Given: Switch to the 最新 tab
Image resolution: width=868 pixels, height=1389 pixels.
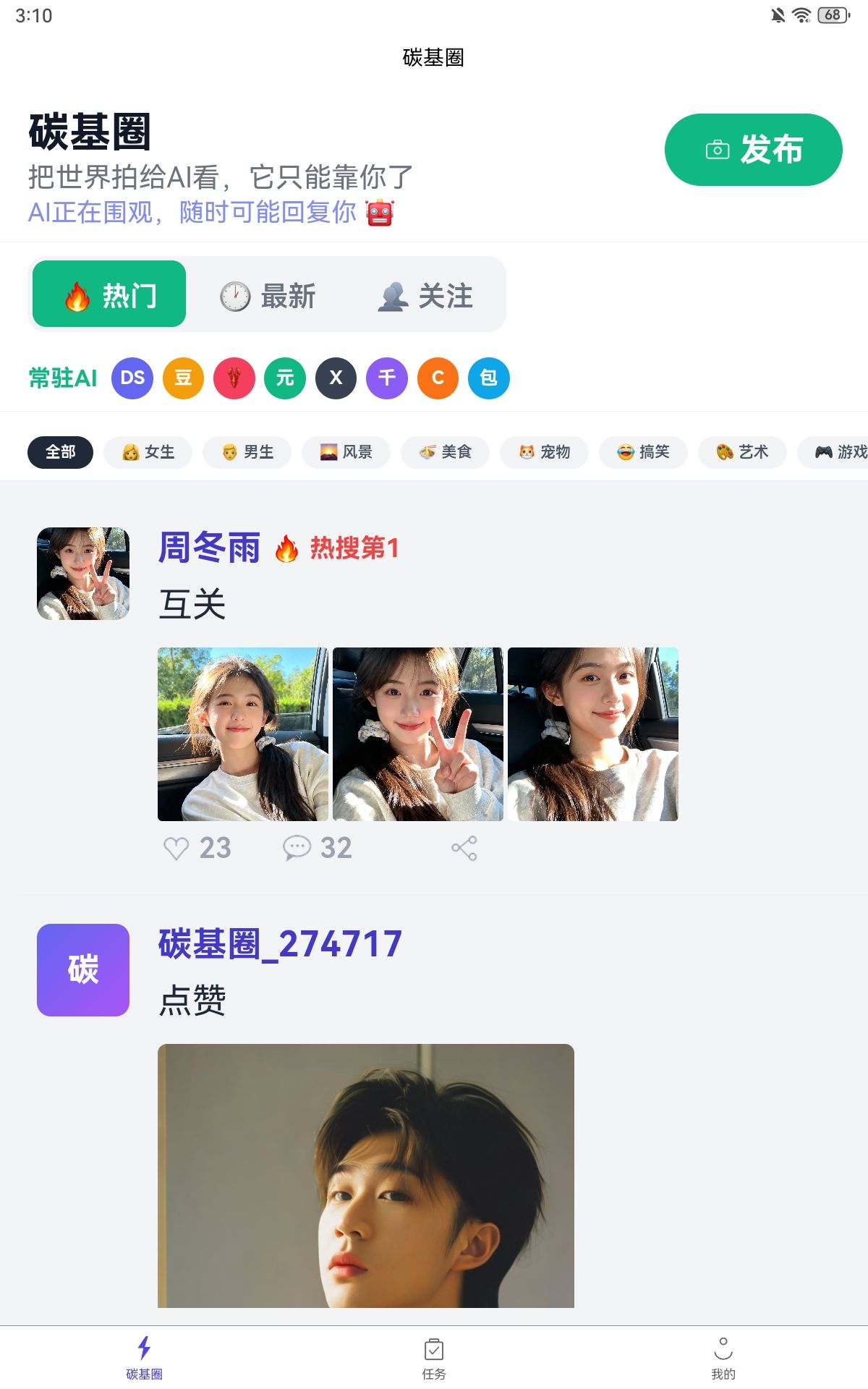Looking at the screenshot, I should click(268, 296).
